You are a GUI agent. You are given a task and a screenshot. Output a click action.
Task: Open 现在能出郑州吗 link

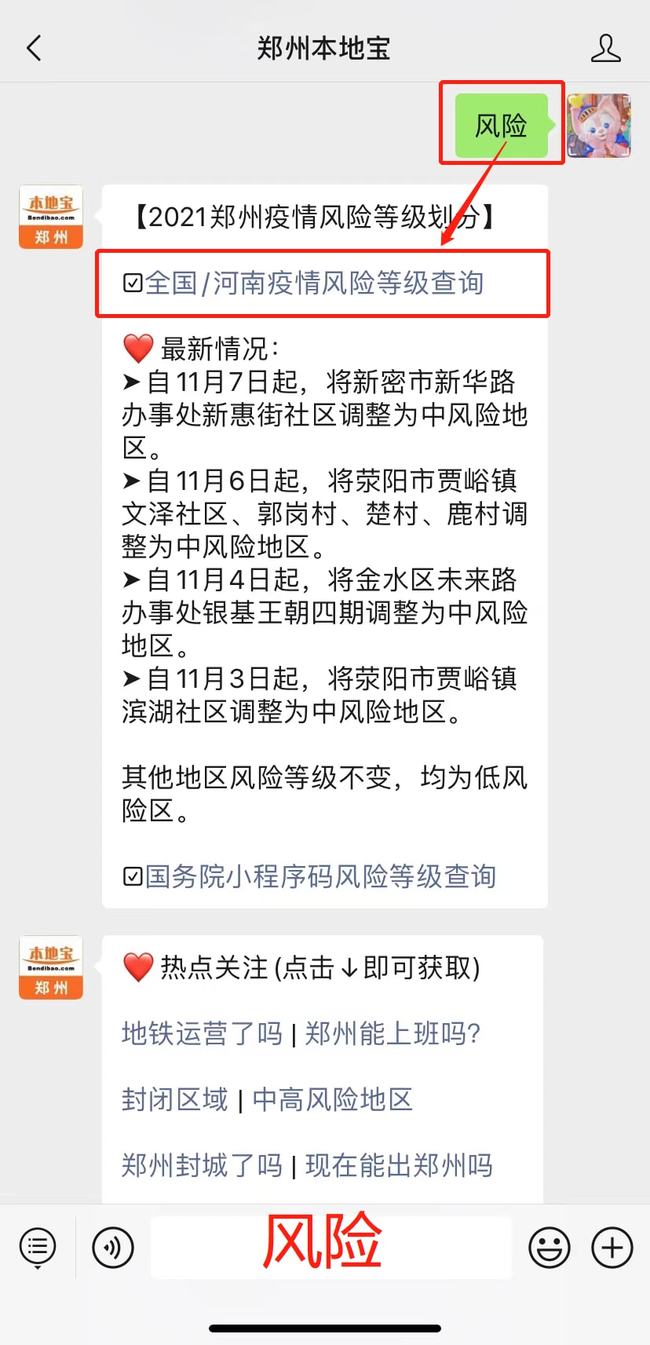[x=399, y=1165]
